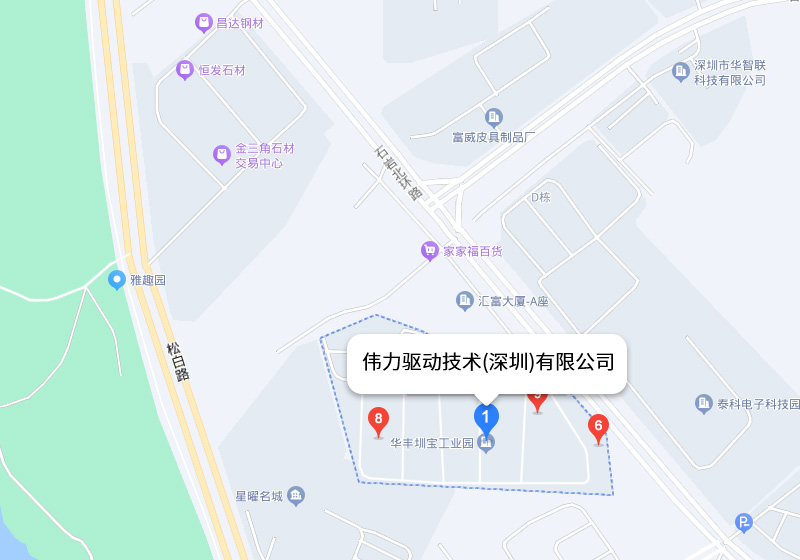Tap red map marker number 6
The width and height of the screenshot is (800, 560).
tap(598, 427)
